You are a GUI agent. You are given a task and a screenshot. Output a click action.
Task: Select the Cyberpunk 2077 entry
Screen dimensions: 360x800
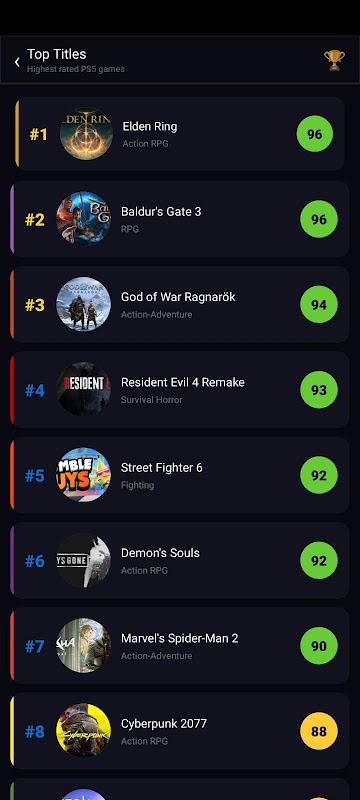pos(180,731)
